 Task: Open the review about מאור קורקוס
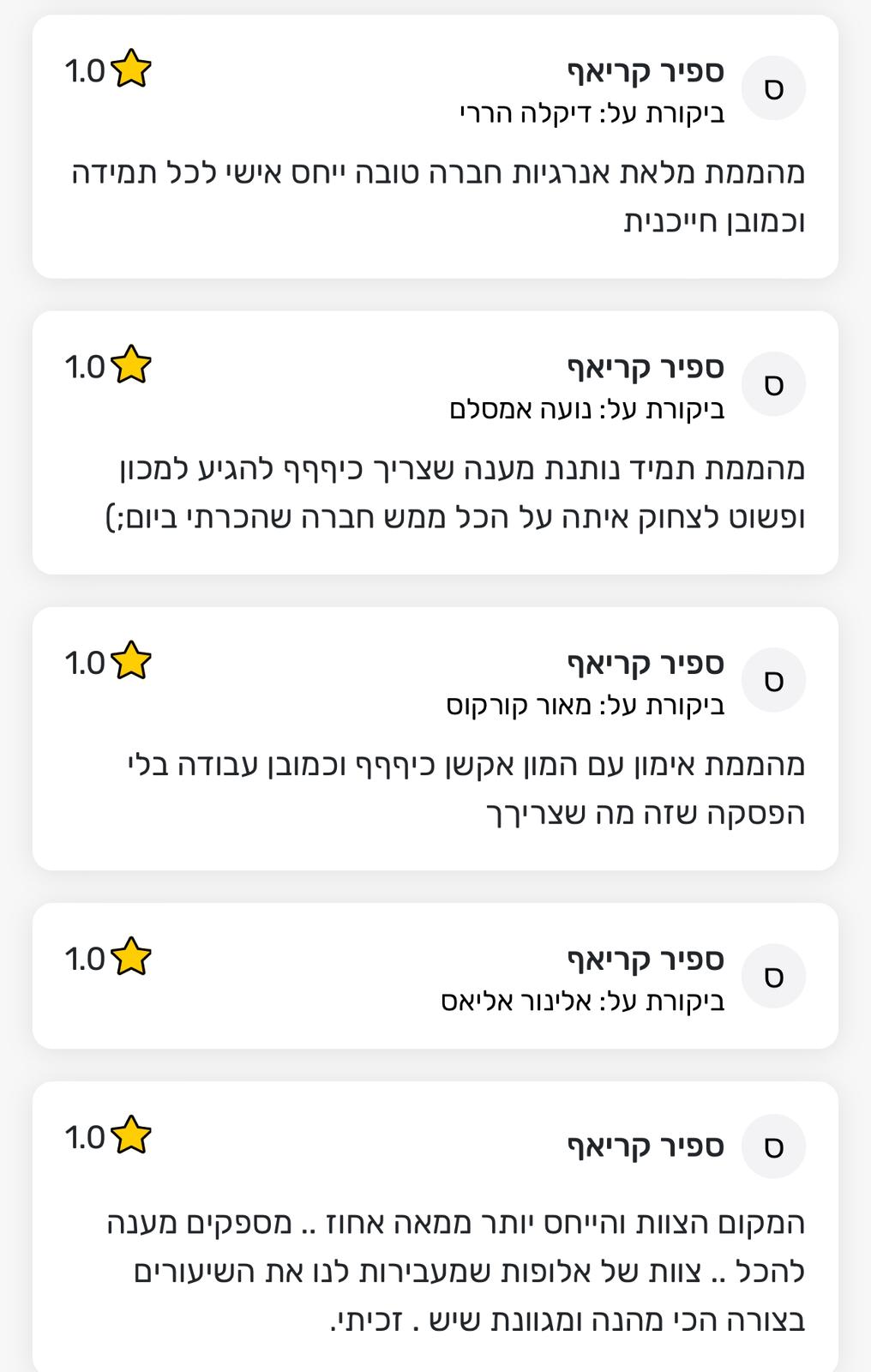point(435,739)
